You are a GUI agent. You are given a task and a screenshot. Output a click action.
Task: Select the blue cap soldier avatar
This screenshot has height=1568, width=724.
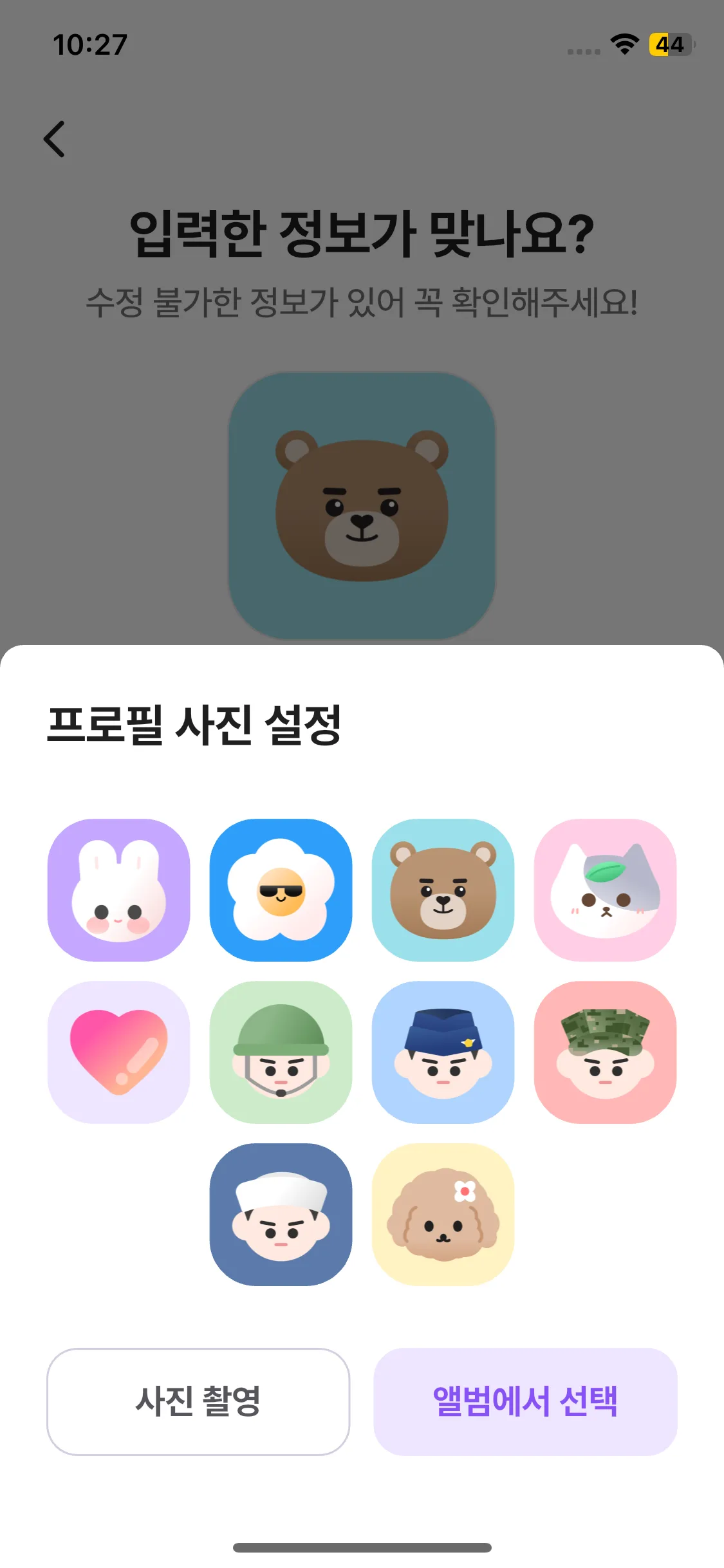point(443,1052)
